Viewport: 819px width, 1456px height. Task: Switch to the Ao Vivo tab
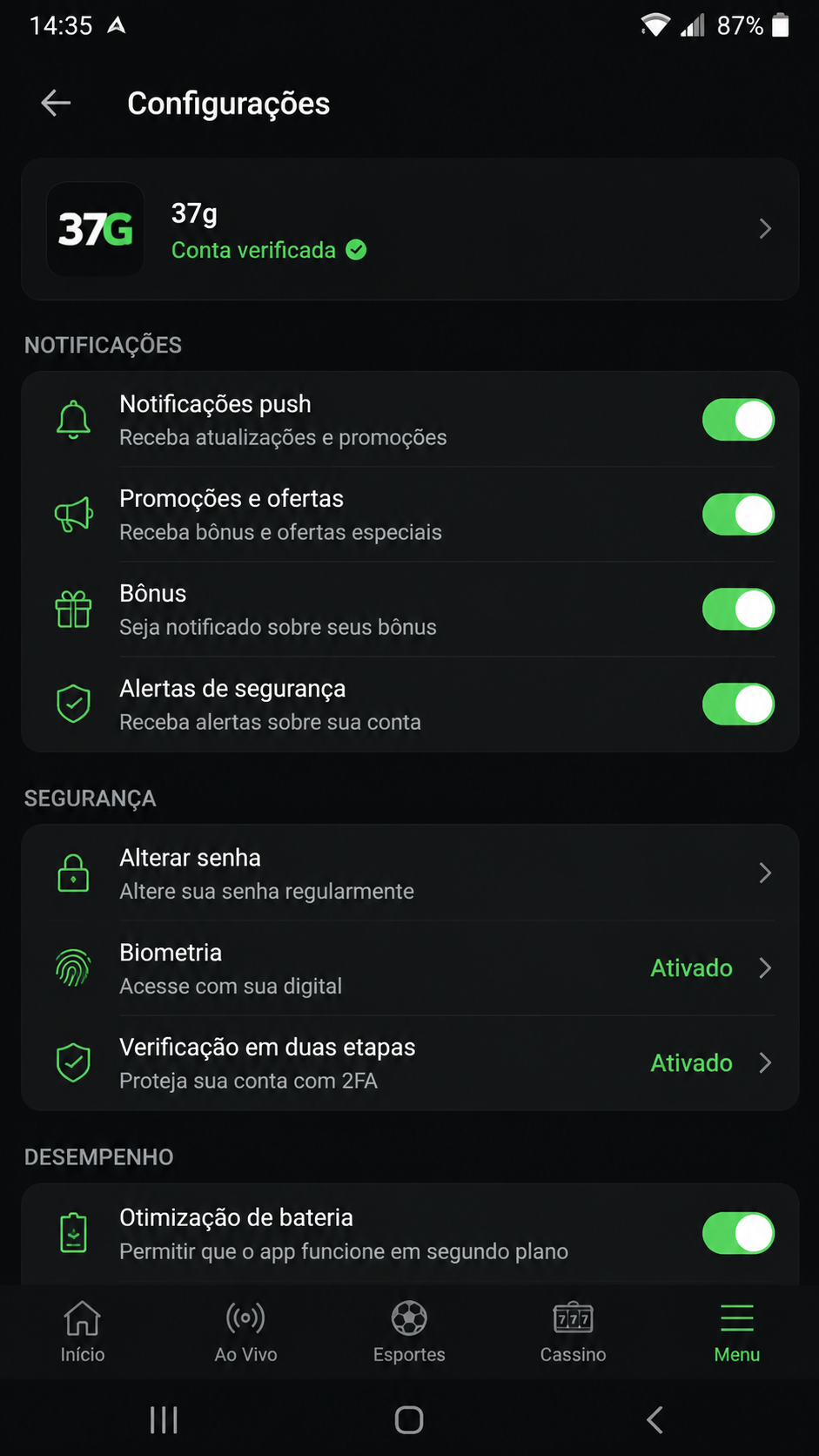(x=245, y=1332)
